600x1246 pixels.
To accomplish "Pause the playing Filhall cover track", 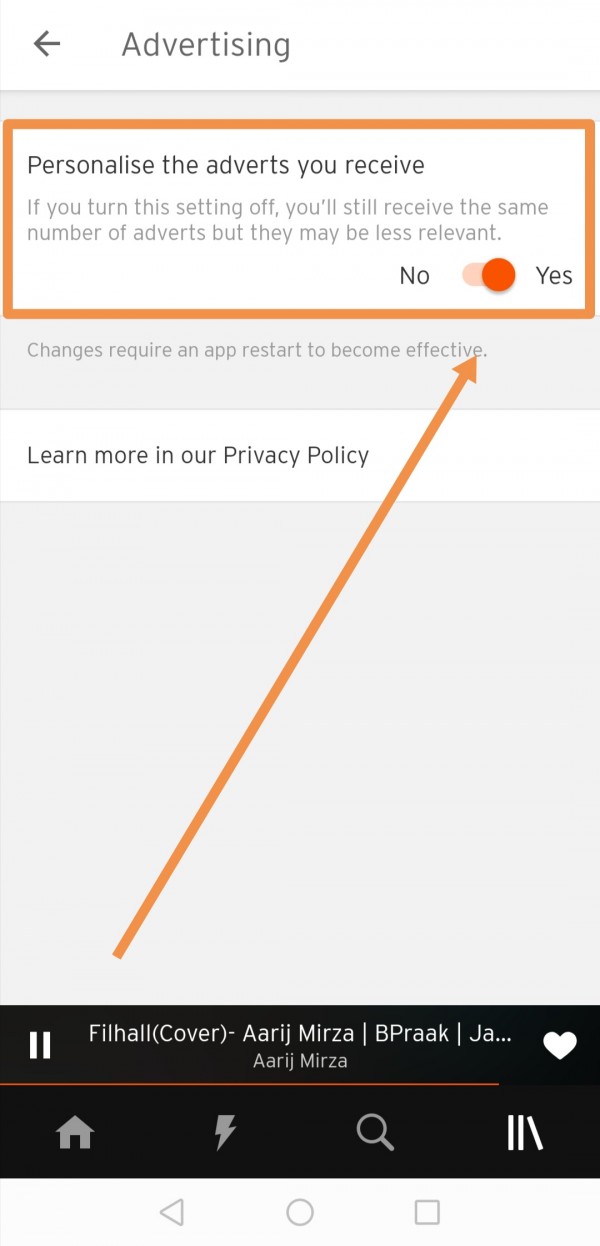I will click(x=40, y=1045).
